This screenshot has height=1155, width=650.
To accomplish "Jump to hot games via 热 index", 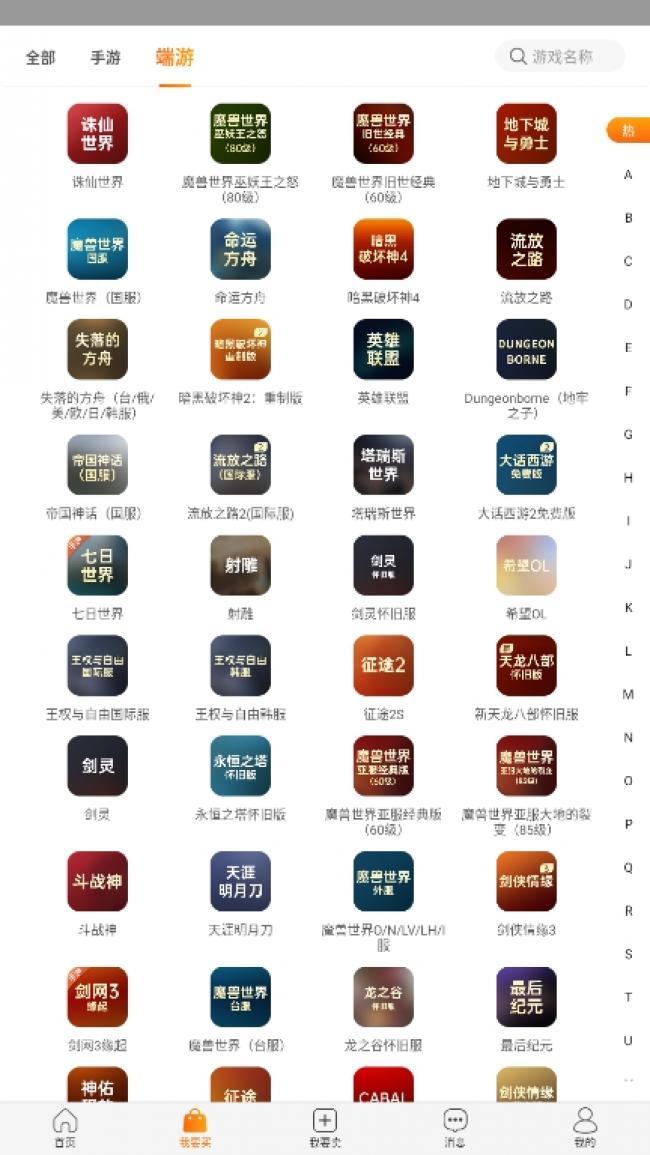I will [x=628, y=130].
